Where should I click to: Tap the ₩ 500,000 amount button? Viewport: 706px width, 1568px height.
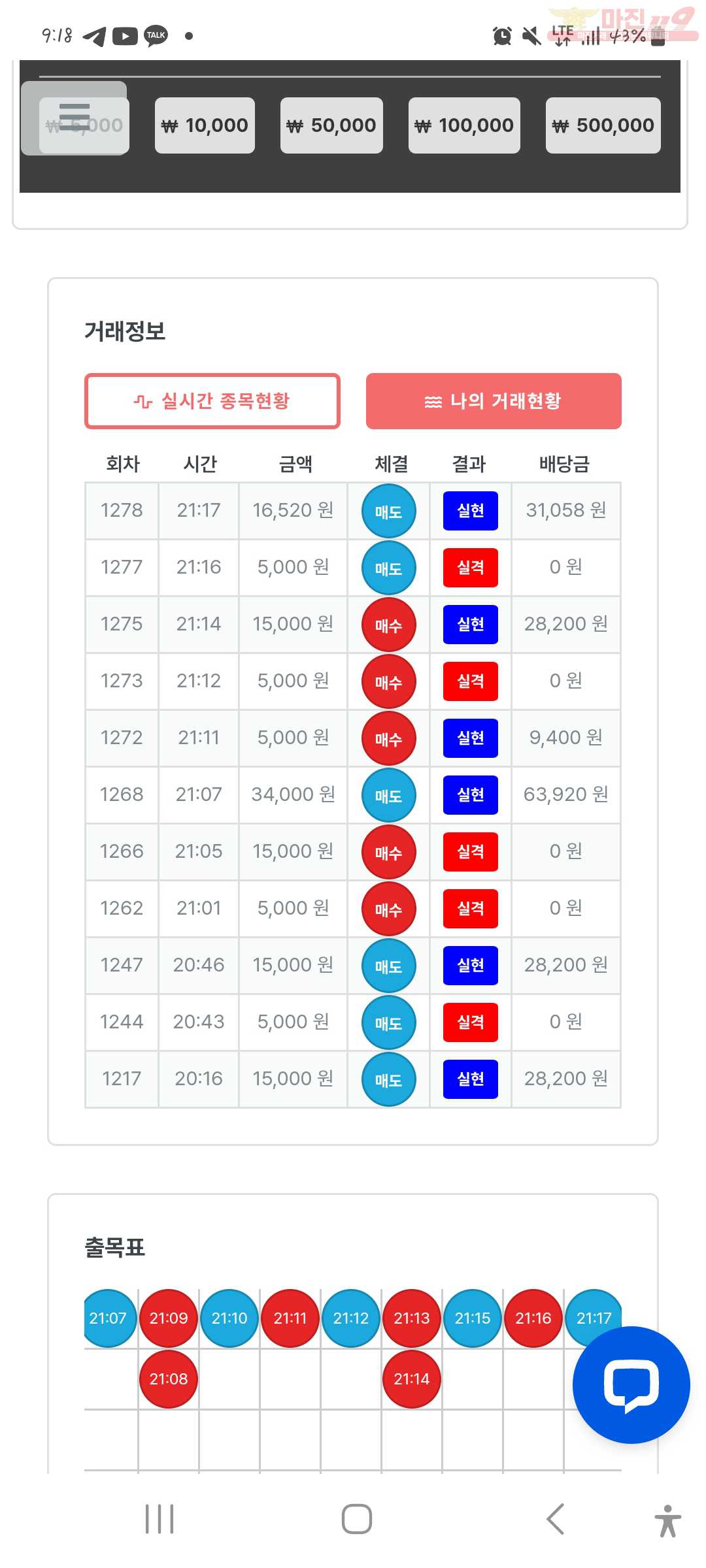tap(603, 125)
